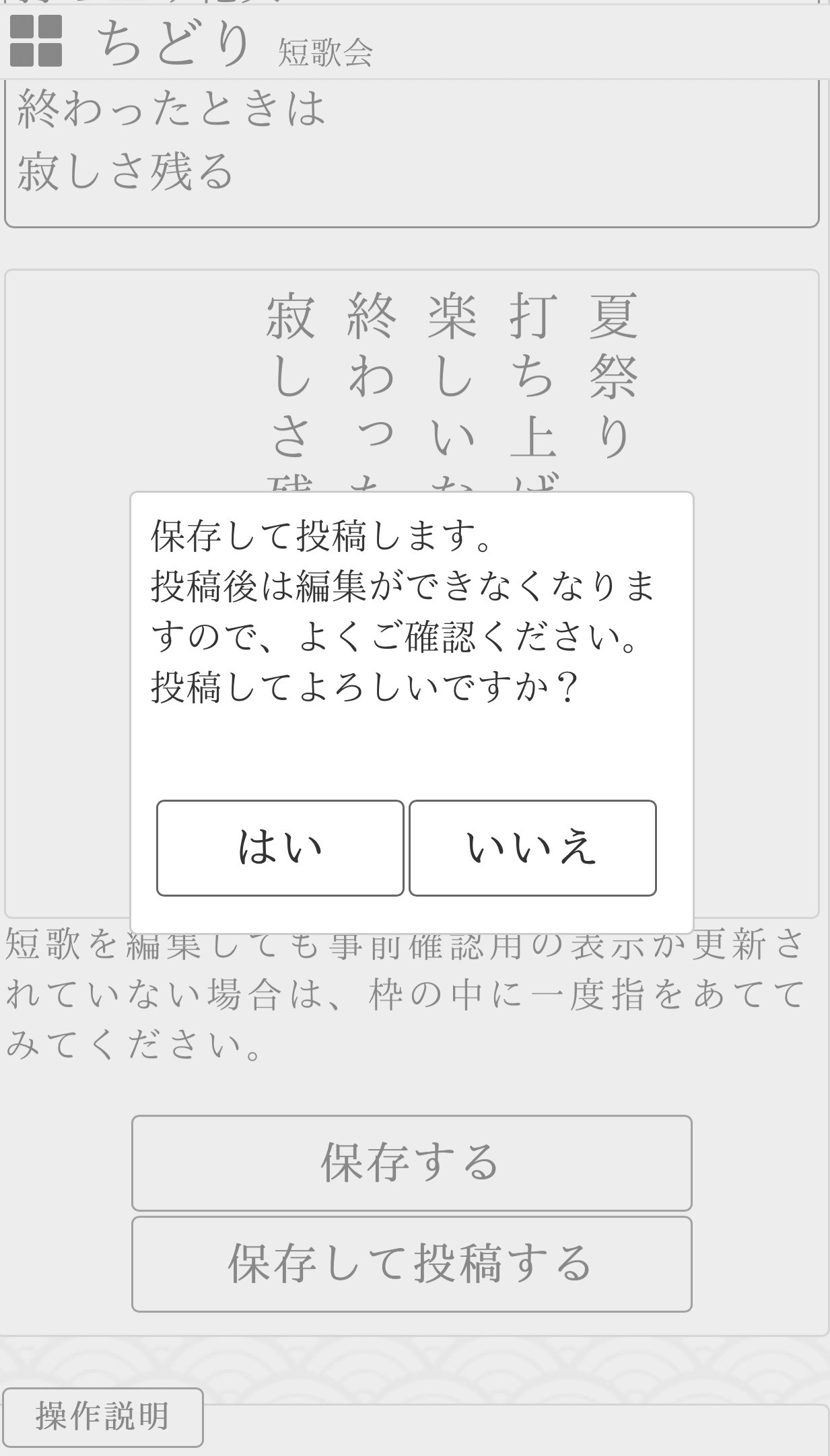Confirm posting with はい
Image resolution: width=830 pixels, height=1456 pixels.
280,847
